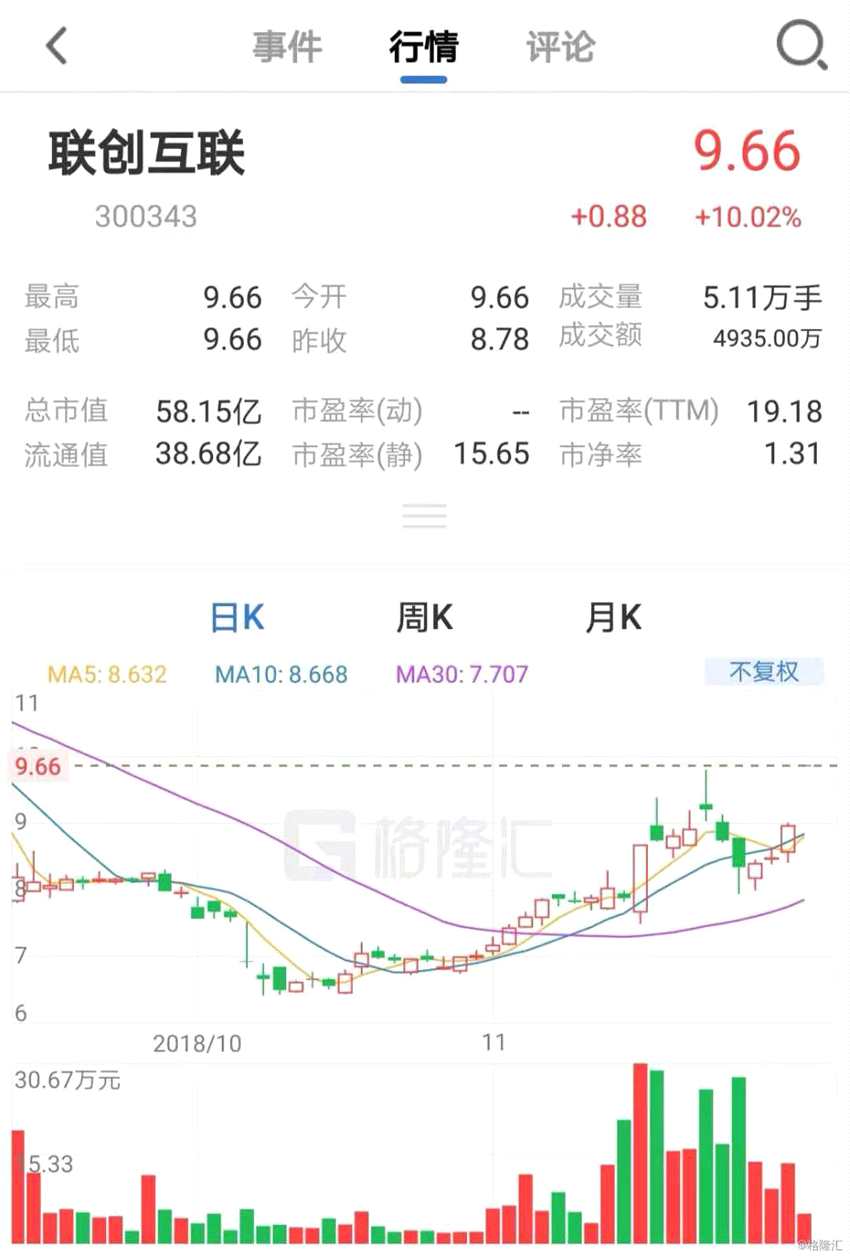Open the search icon
Image resolution: width=850 pixels, height=1257 pixels.
(x=799, y=45)
